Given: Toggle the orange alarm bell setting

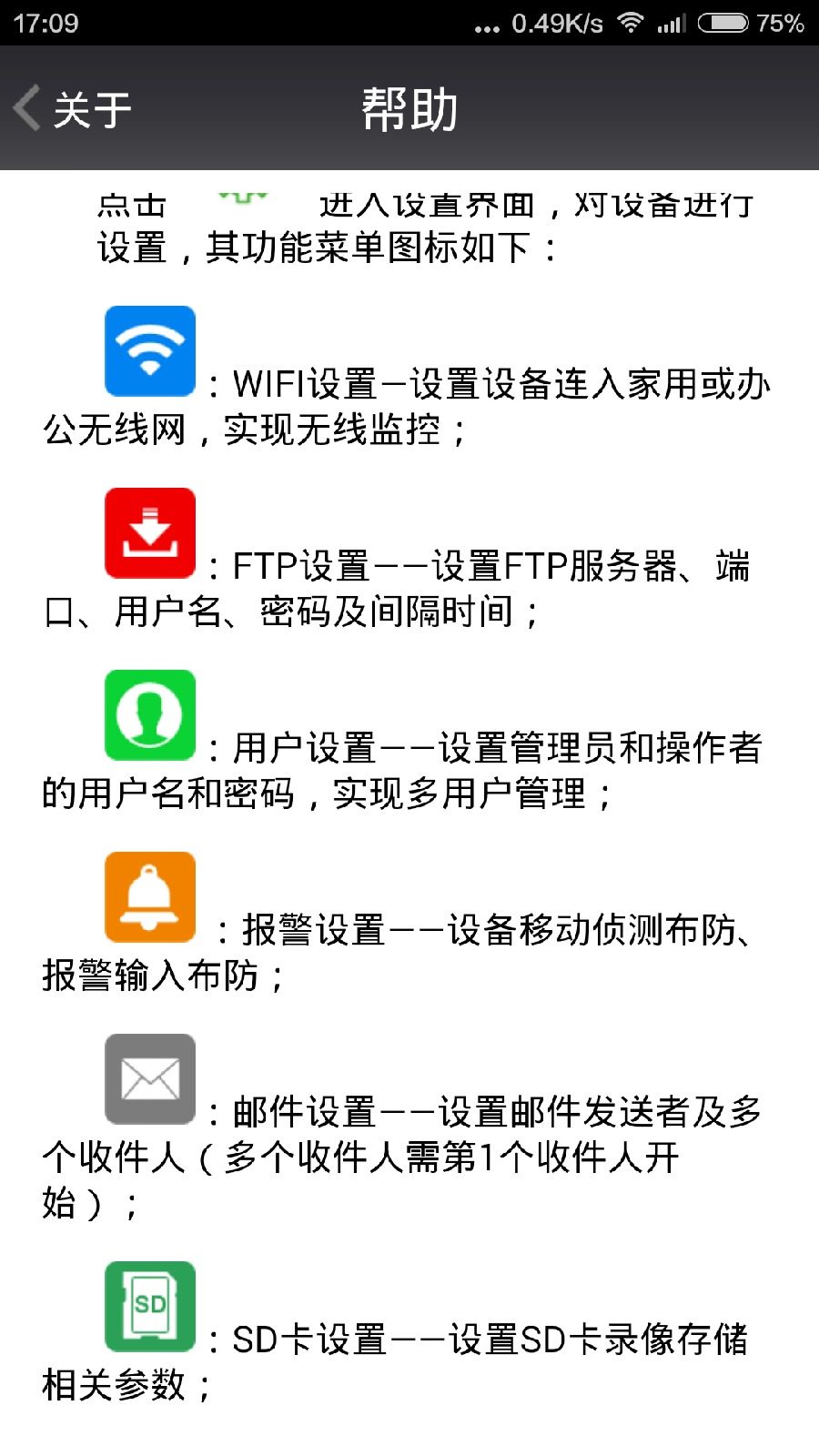Looking at the screenshot, I should [x=149, y=897].
